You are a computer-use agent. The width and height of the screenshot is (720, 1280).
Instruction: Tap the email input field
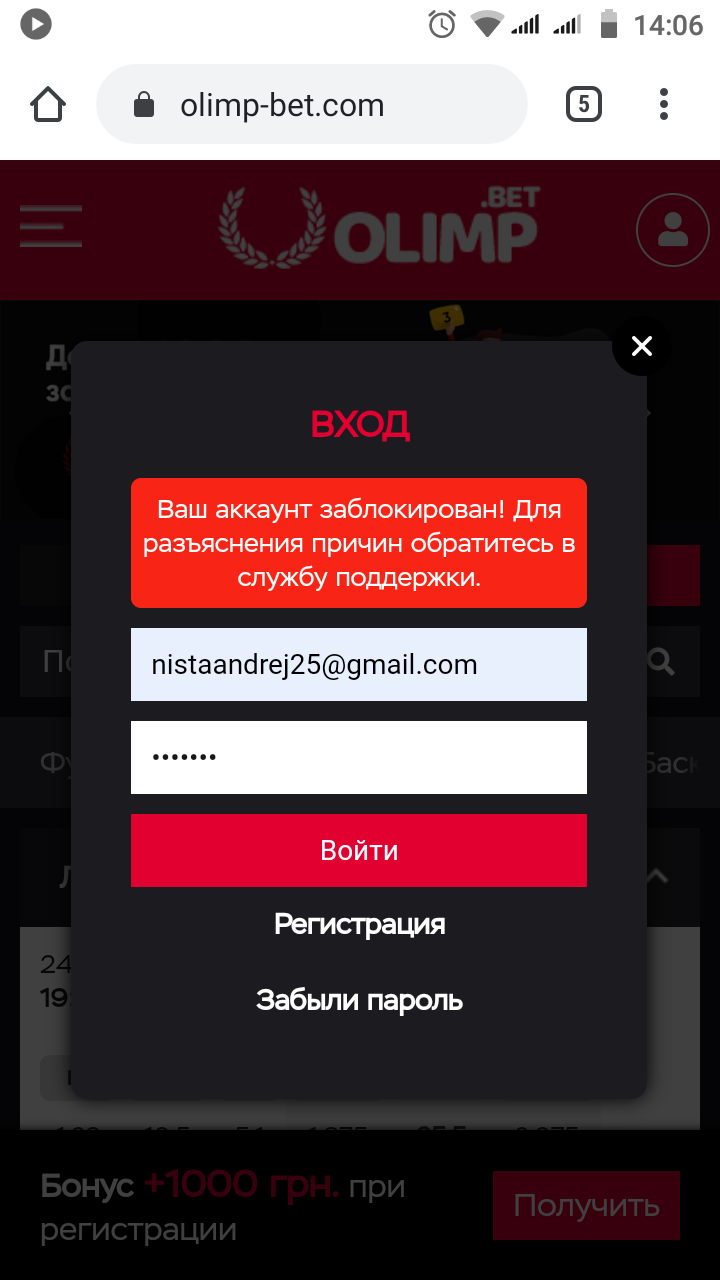(358, 664)
